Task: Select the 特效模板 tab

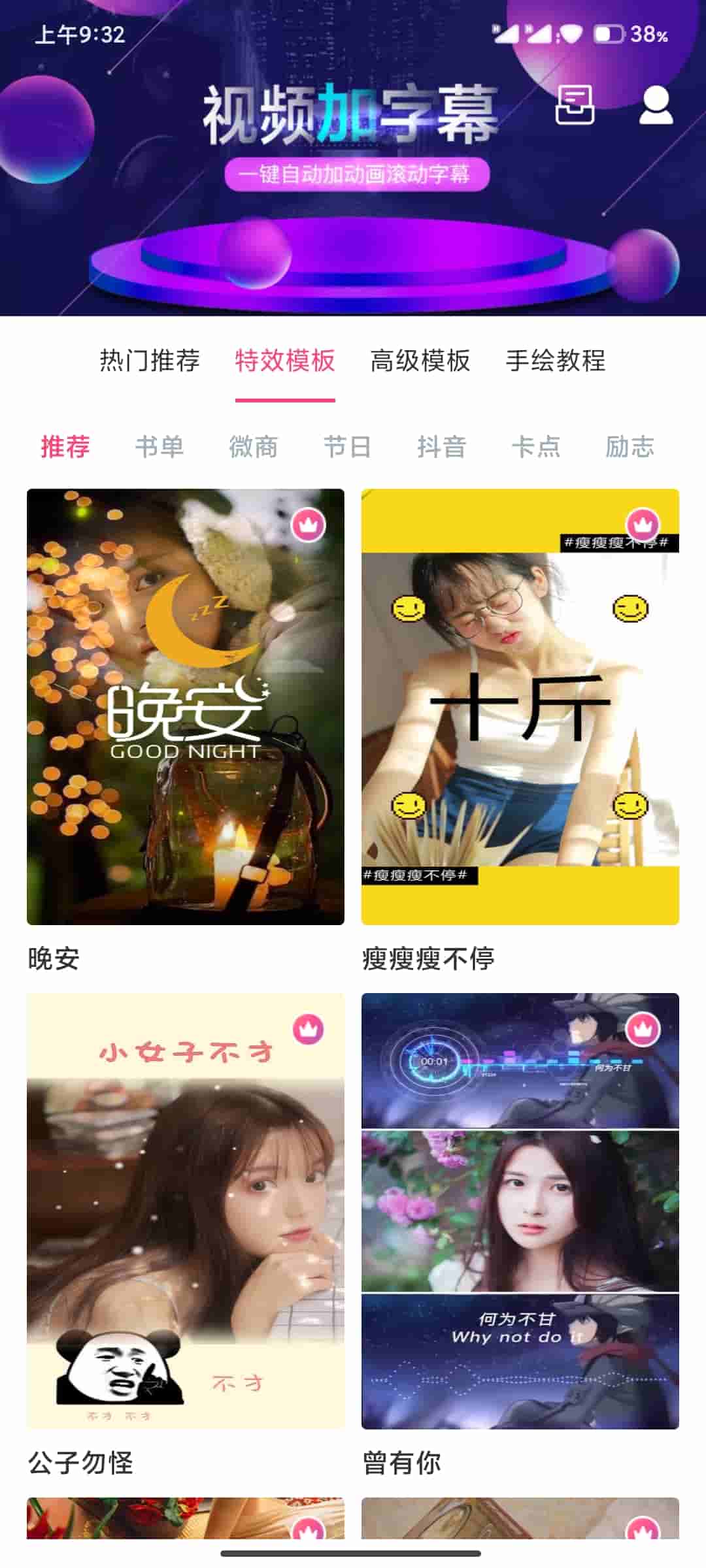Action: pyautogui.click(x=285, y=361)
